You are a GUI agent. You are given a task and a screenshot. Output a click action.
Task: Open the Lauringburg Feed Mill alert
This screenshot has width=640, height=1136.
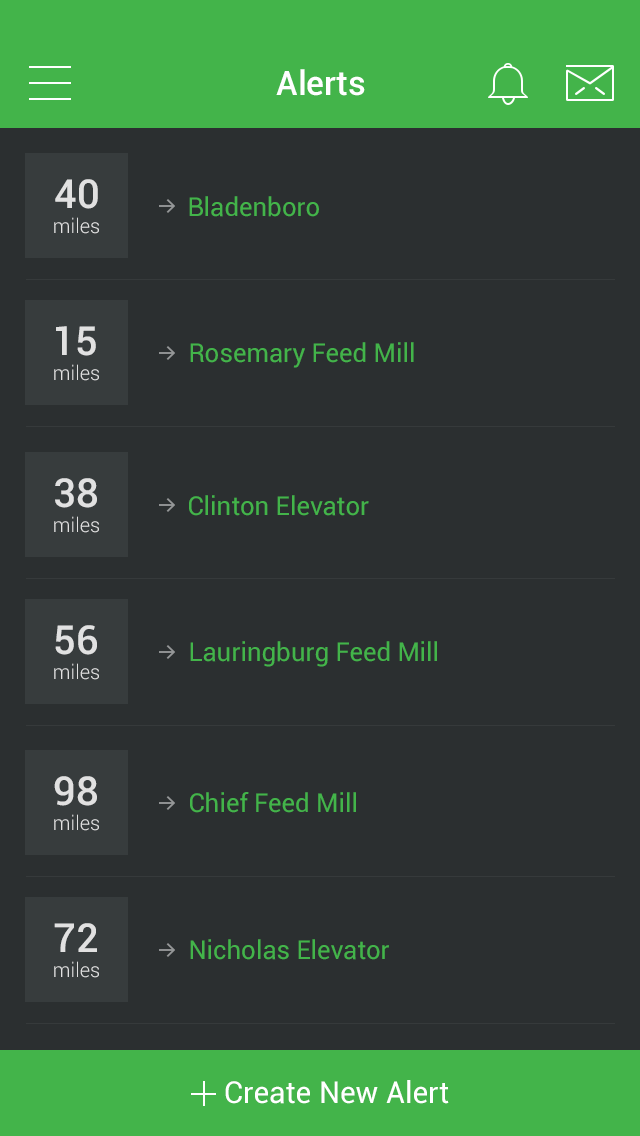pyautogui.click(x=320, y=651)
